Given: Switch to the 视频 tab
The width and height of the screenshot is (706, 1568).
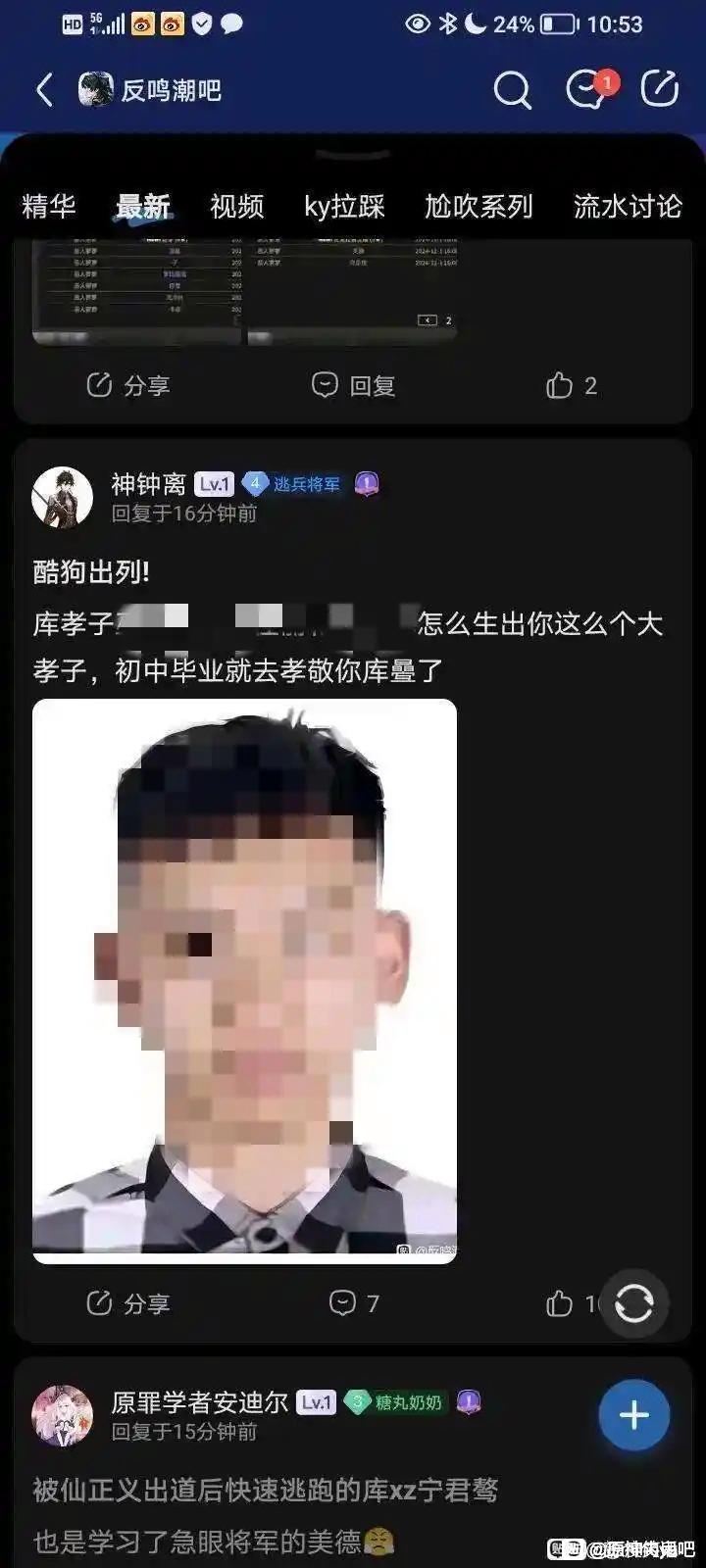Looking at the screenshot, I should 236,206.
